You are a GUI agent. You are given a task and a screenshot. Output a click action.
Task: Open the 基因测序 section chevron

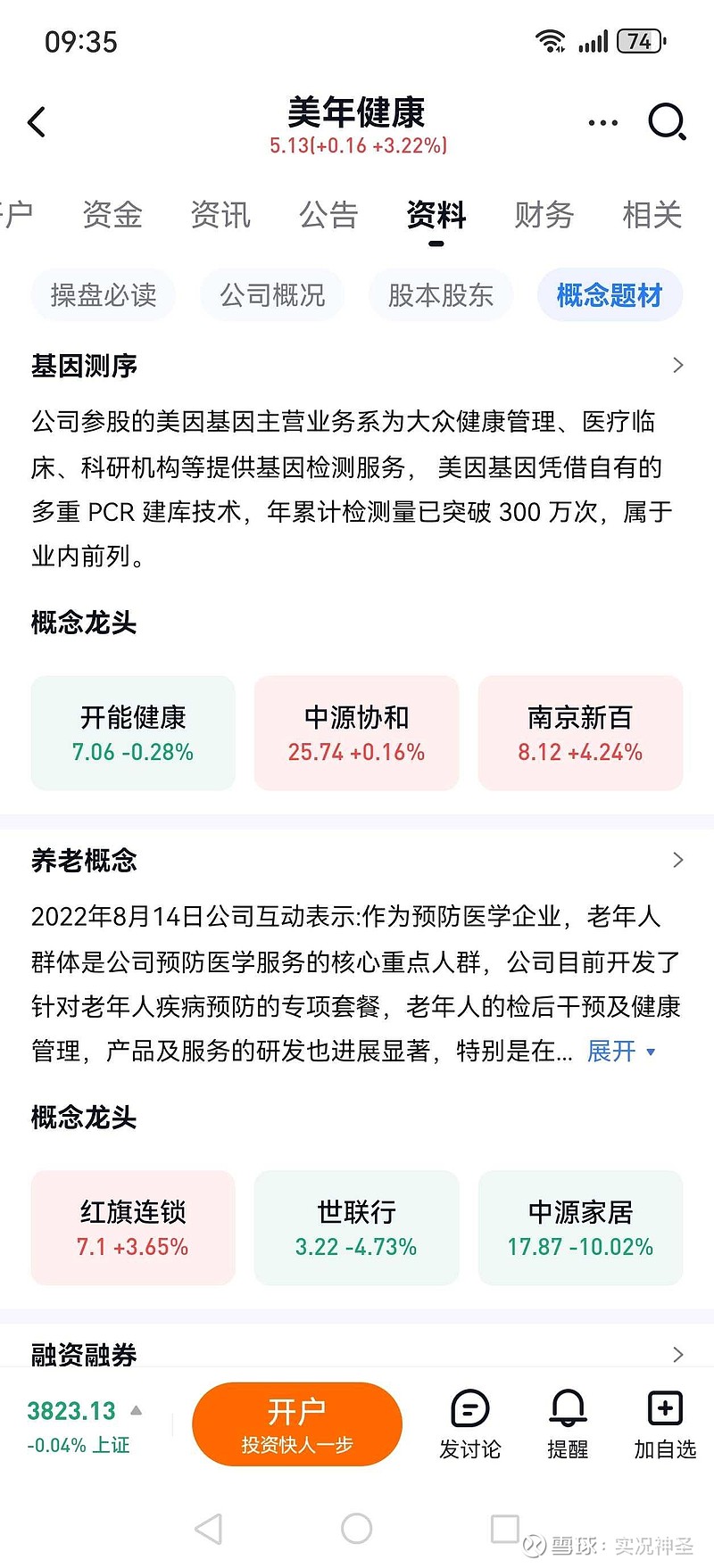[677, 364]
